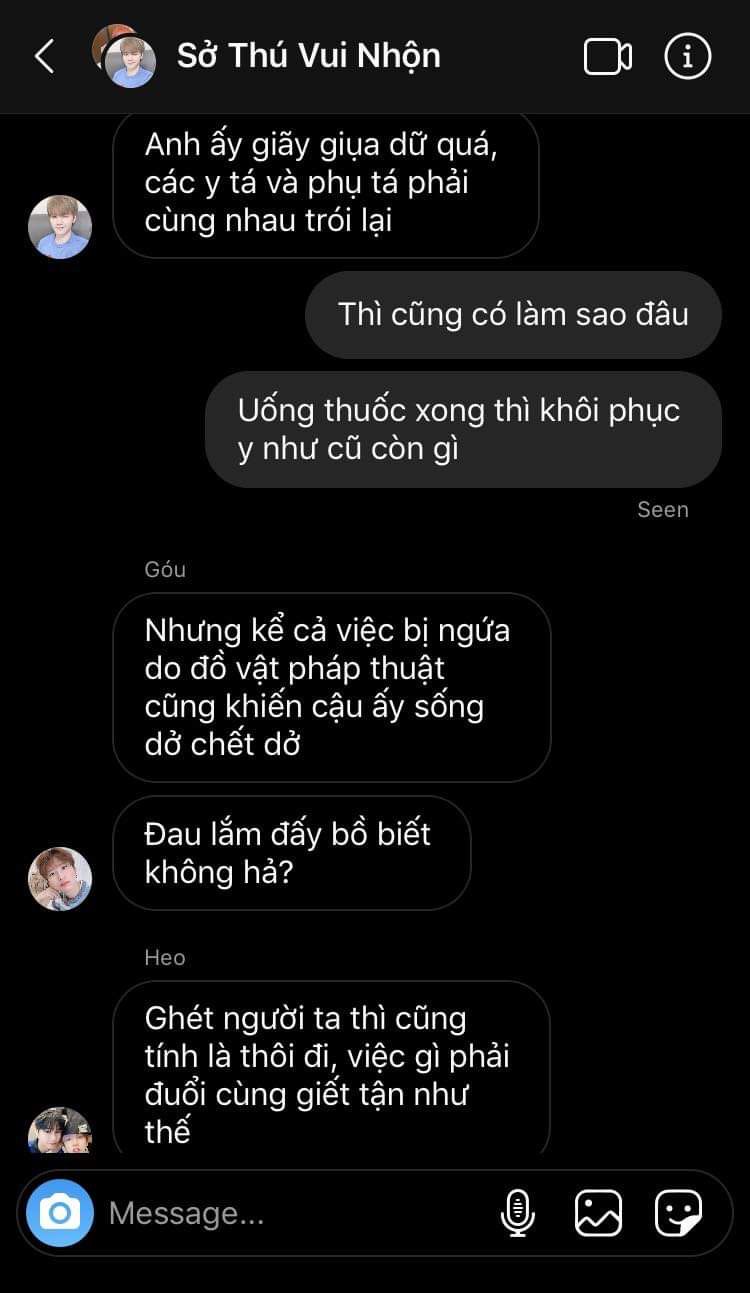The width and height of the screenshot is (750, 1293).
Task: Start a video call with the group
Action: tap(607, 56)
